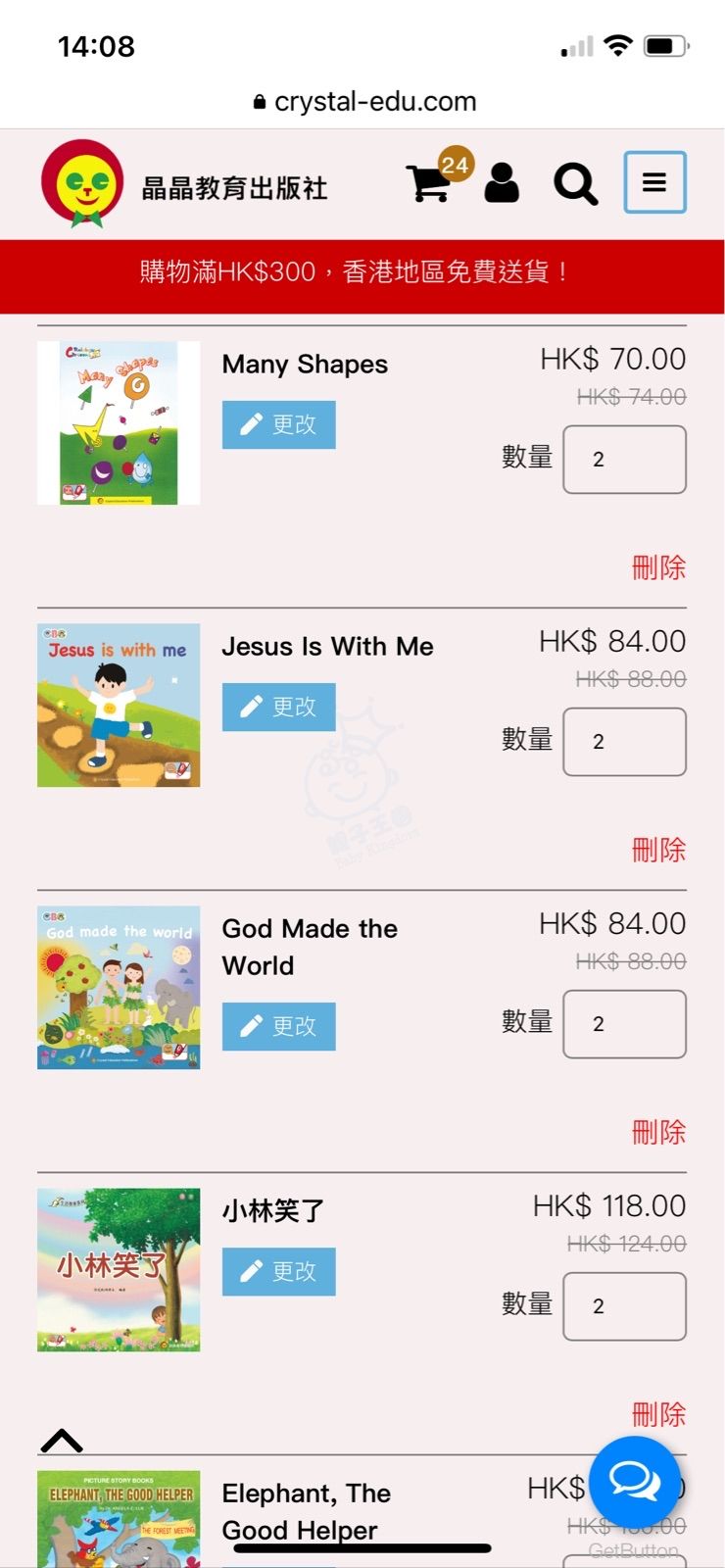This screenshot has height=1568, width=725.
Task: Tap 更改 for God Made the World
Action: point(279,1026)
